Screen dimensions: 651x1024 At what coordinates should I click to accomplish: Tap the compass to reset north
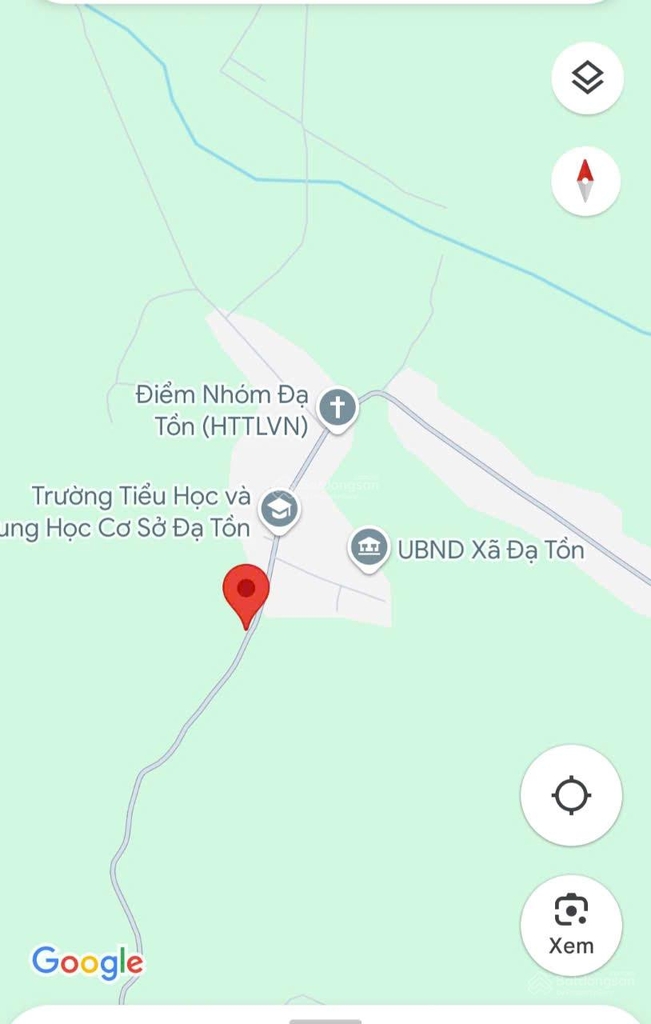pyautogui.click(x=586, y=181)
